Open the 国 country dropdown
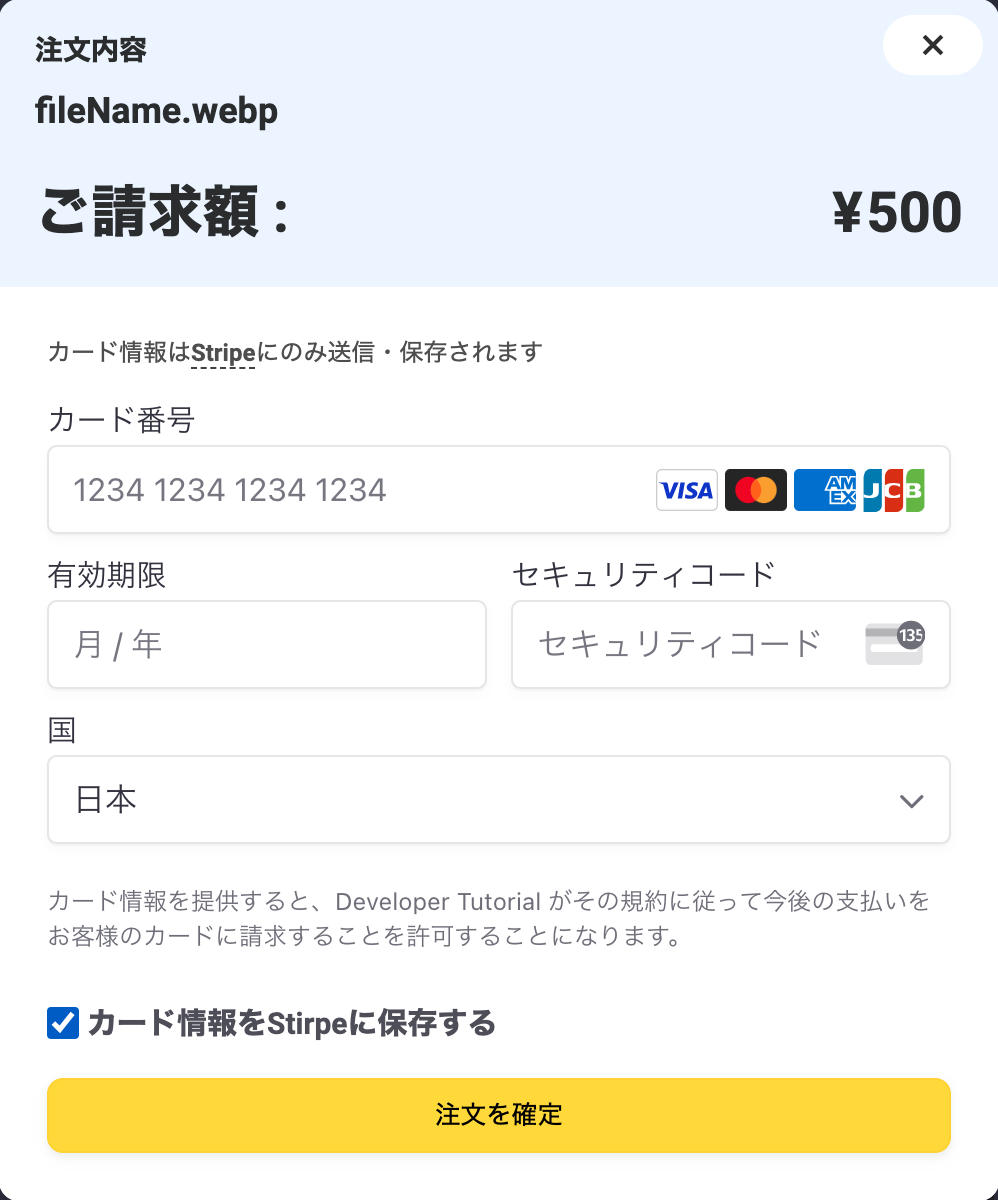The width and height of the screenshot is (998, 1200). coord(498,800)
